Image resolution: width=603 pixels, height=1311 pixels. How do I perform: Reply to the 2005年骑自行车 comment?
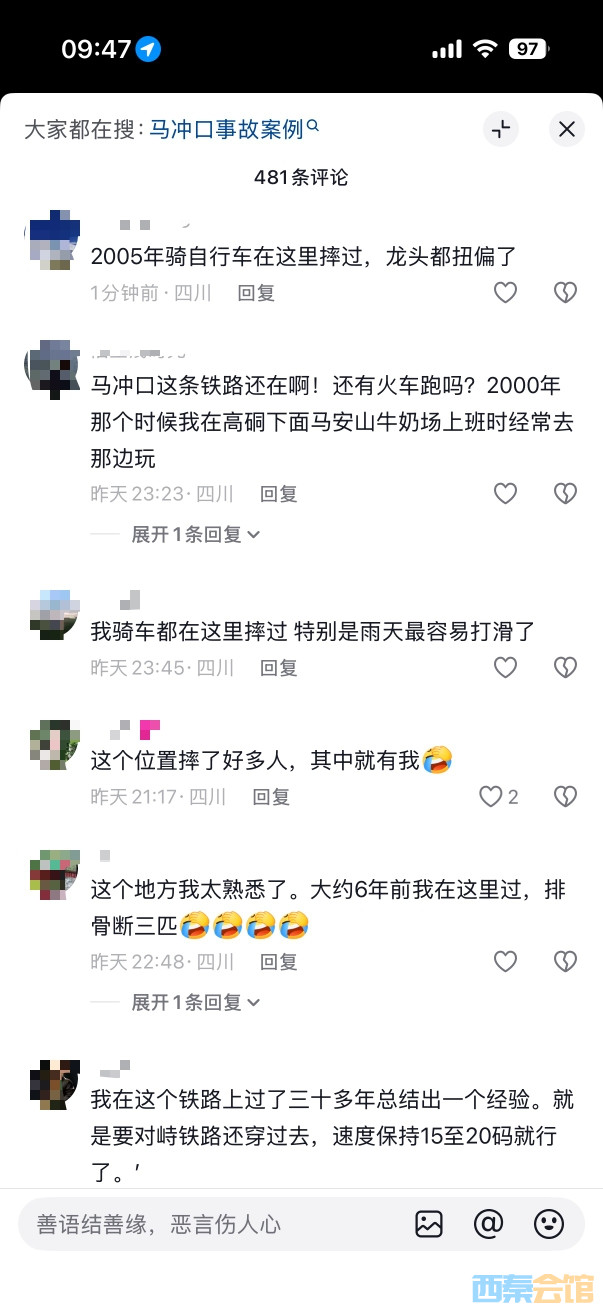point(256,293)
